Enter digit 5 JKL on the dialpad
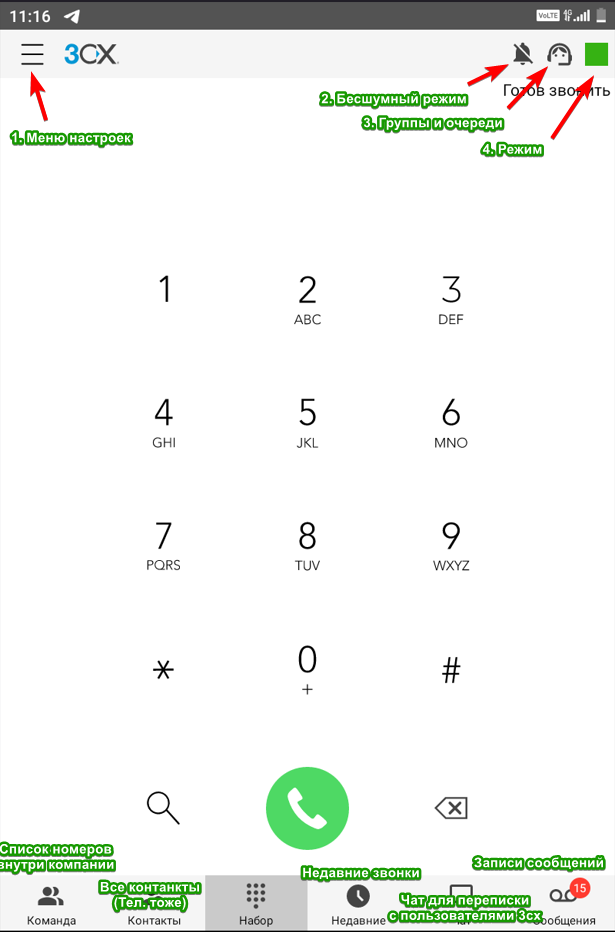Viewport: 615px width, 932px height. tap(307, 421)
